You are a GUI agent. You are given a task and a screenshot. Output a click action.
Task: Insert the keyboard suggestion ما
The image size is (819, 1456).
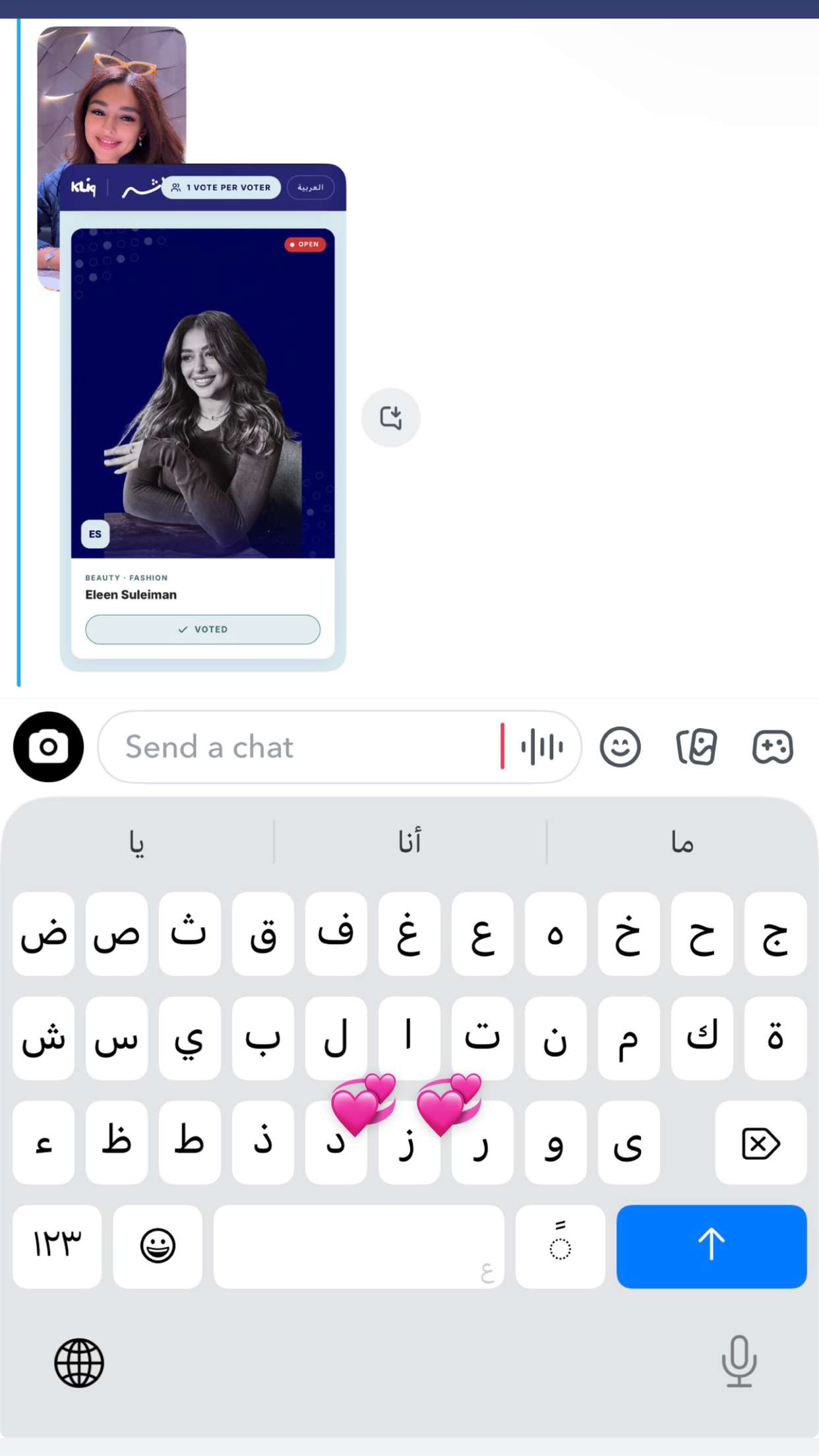[x=682, y=841]
